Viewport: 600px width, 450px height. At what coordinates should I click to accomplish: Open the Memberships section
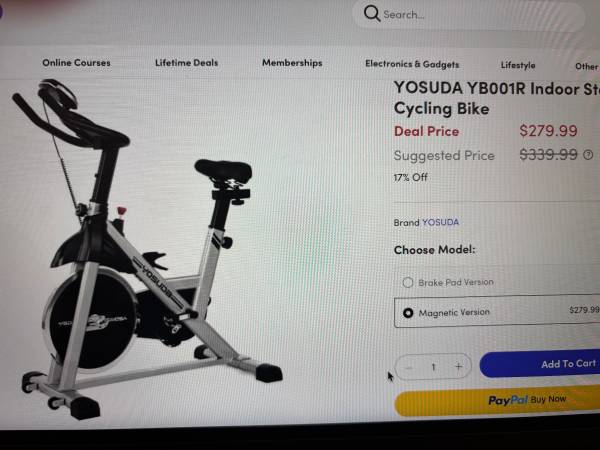pos(292,63)
